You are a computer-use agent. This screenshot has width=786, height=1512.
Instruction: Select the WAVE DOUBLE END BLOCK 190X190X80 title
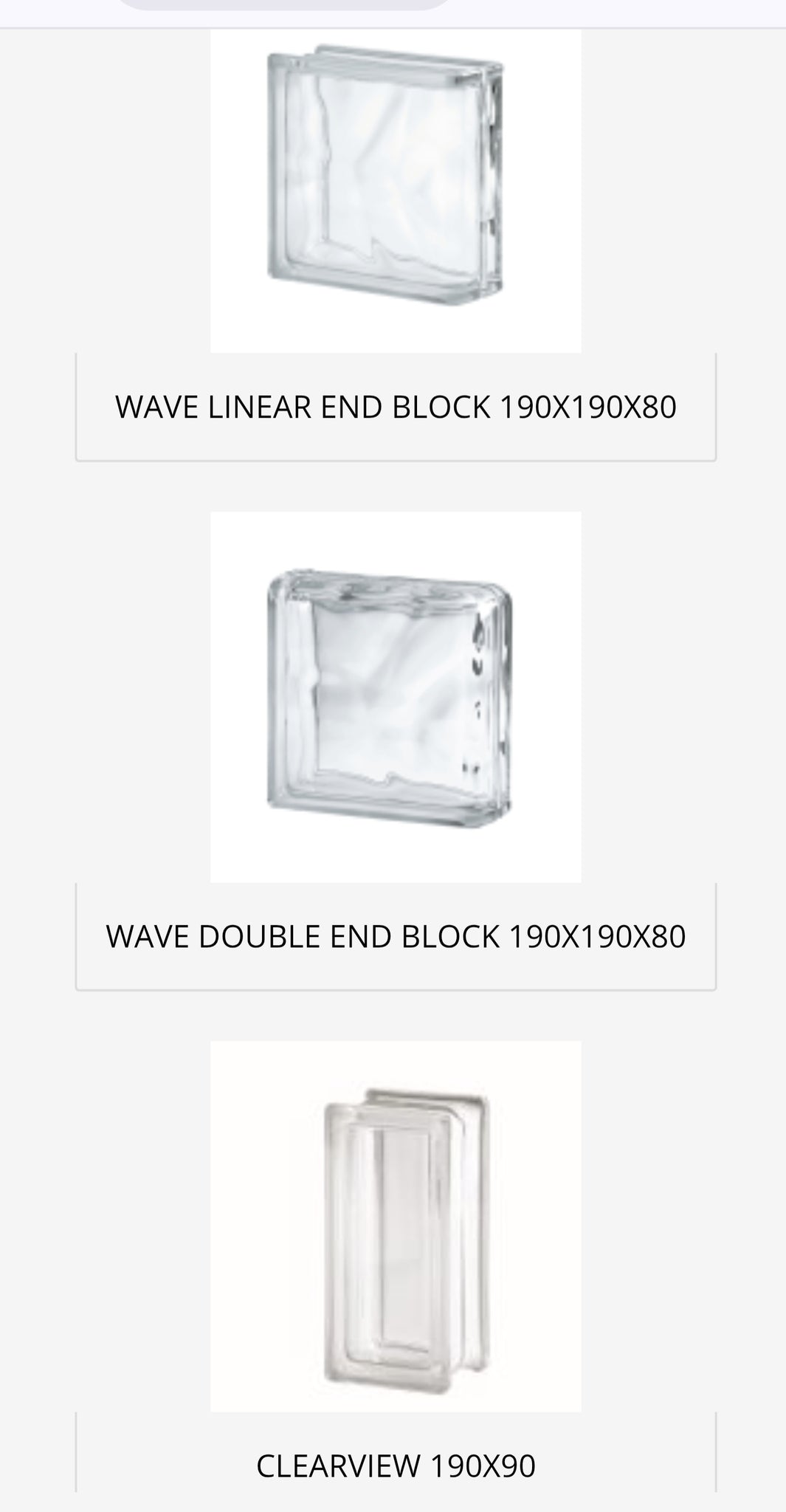396,936
